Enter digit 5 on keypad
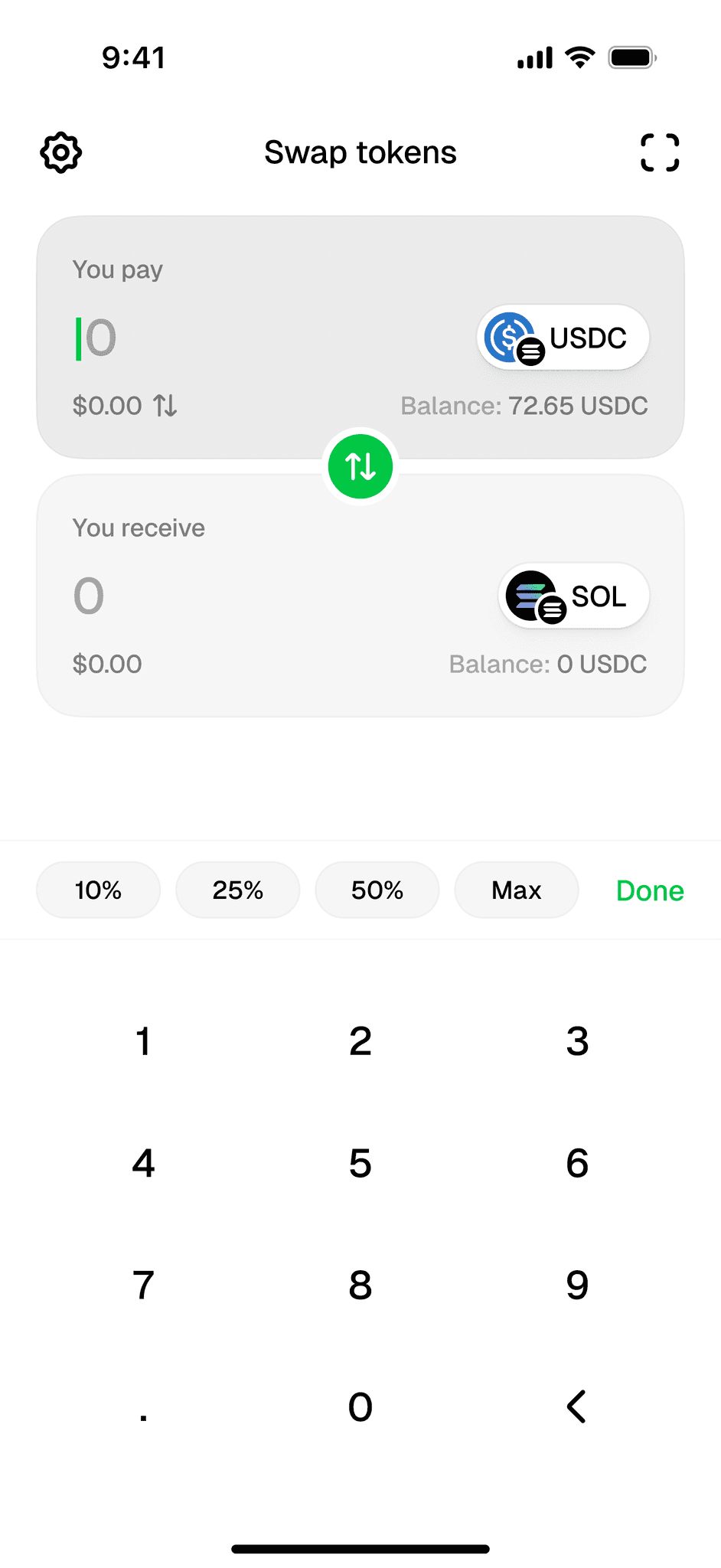Viewport: 721px width, 1568px height. [x=360, y=1164]
